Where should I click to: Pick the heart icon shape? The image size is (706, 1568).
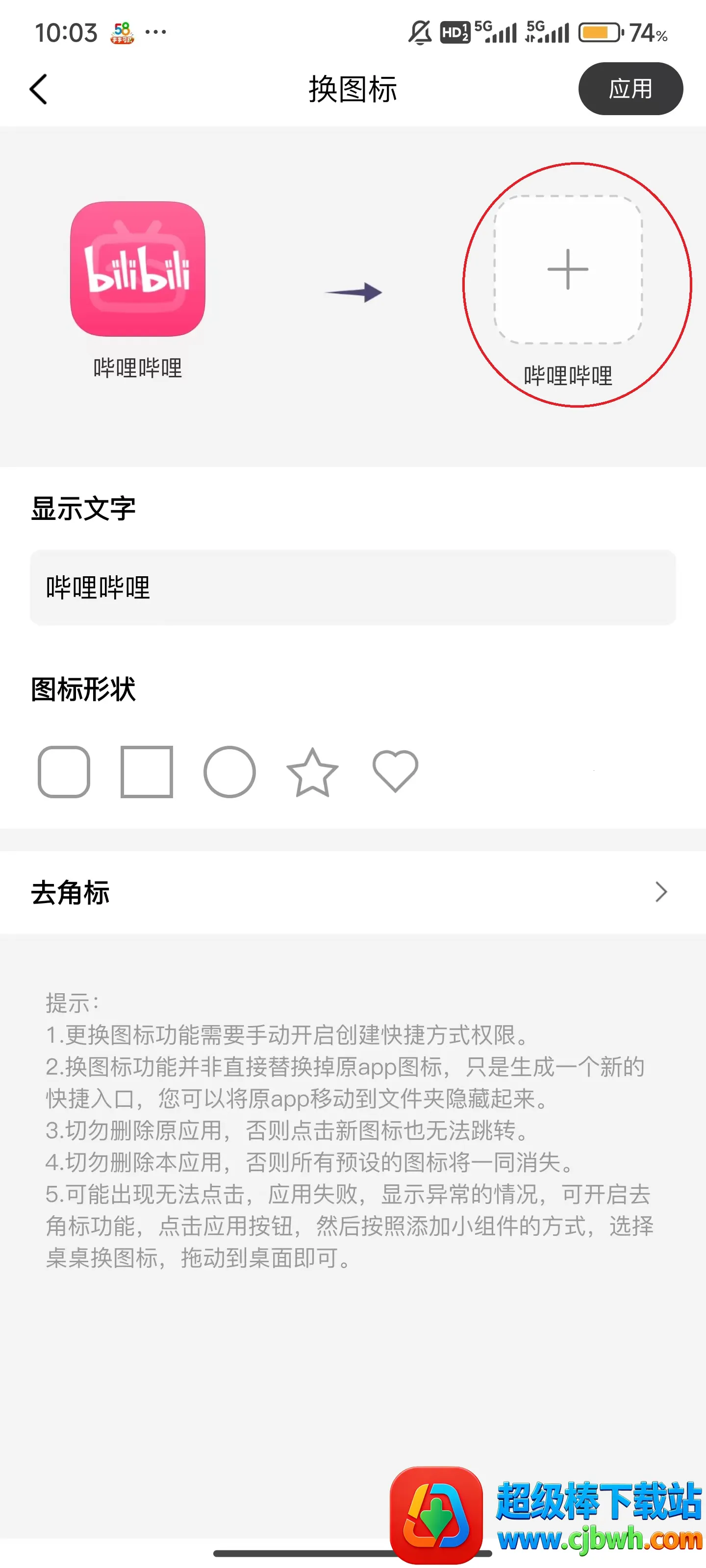coord(395,771)
